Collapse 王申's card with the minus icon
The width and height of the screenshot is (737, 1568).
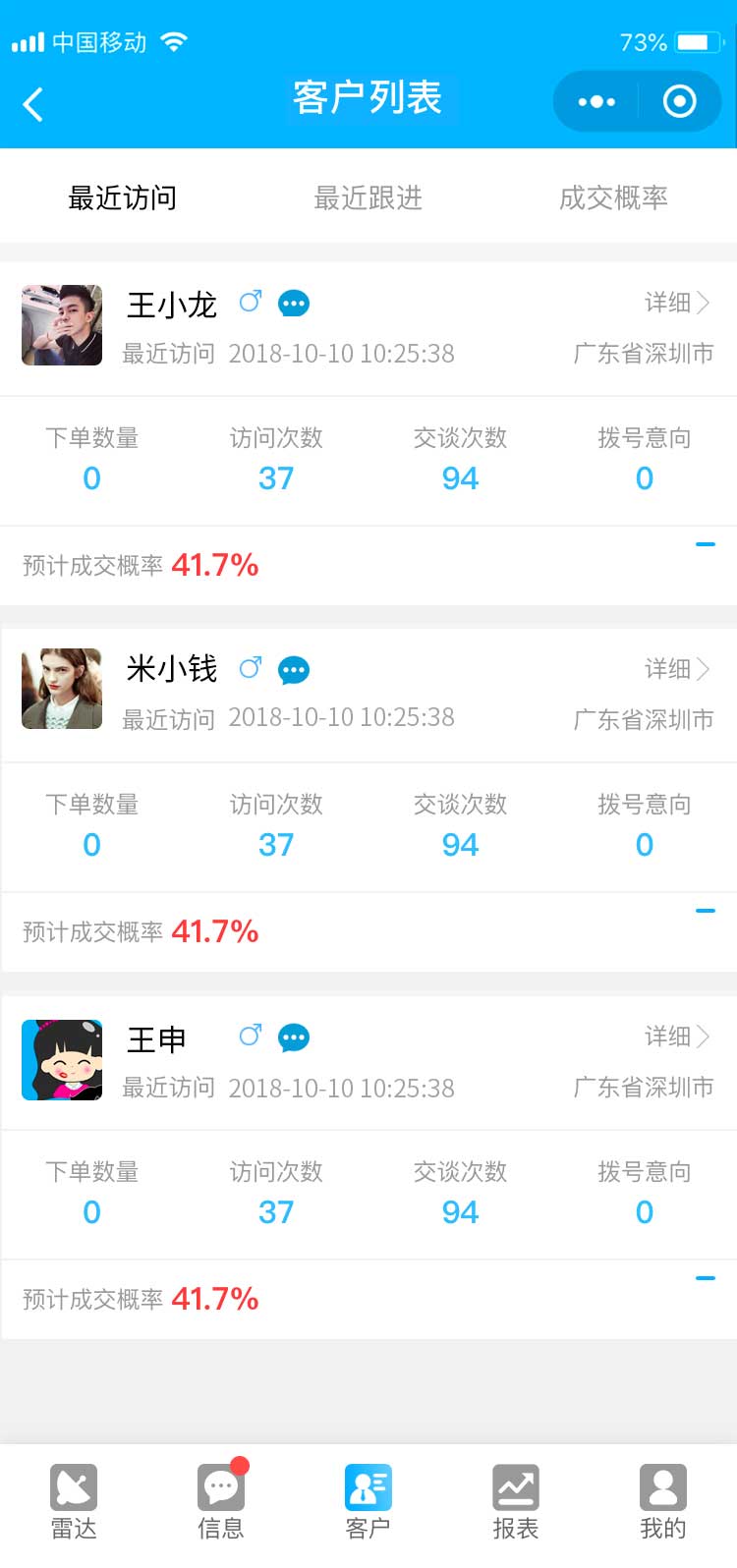[x=705, y=1278]
